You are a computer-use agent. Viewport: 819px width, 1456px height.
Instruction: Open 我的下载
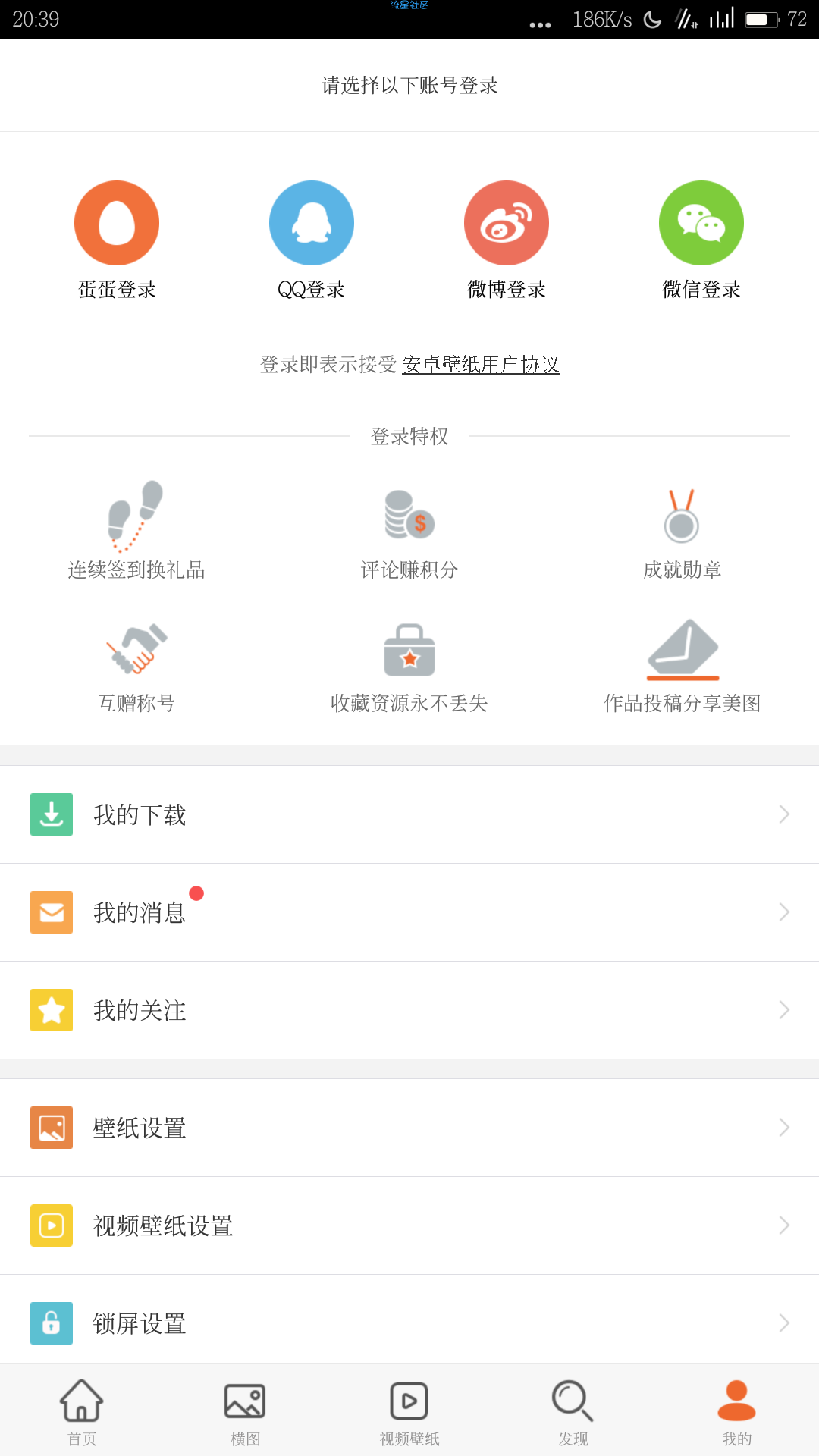click(409, 814)
